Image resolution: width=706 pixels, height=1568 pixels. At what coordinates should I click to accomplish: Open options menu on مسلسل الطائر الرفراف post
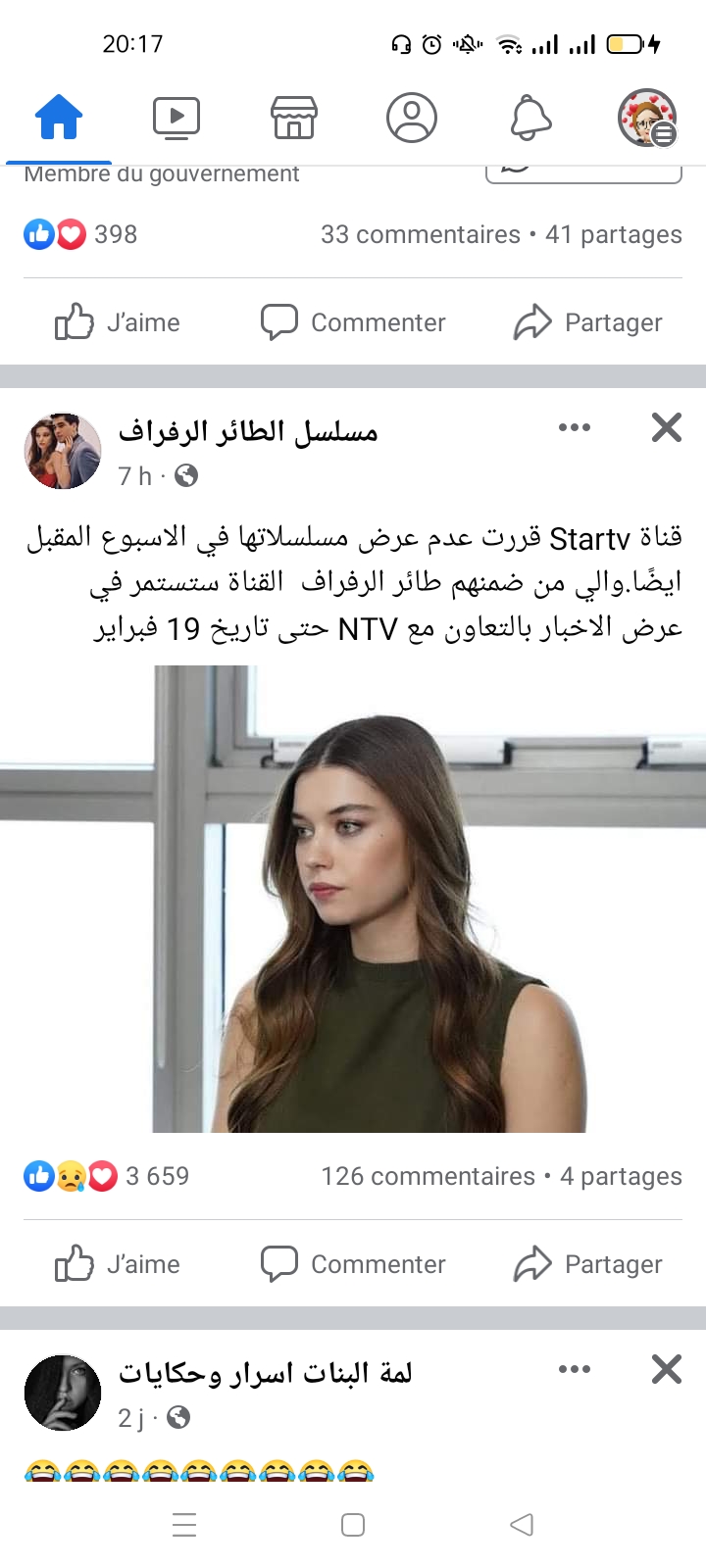575,426
